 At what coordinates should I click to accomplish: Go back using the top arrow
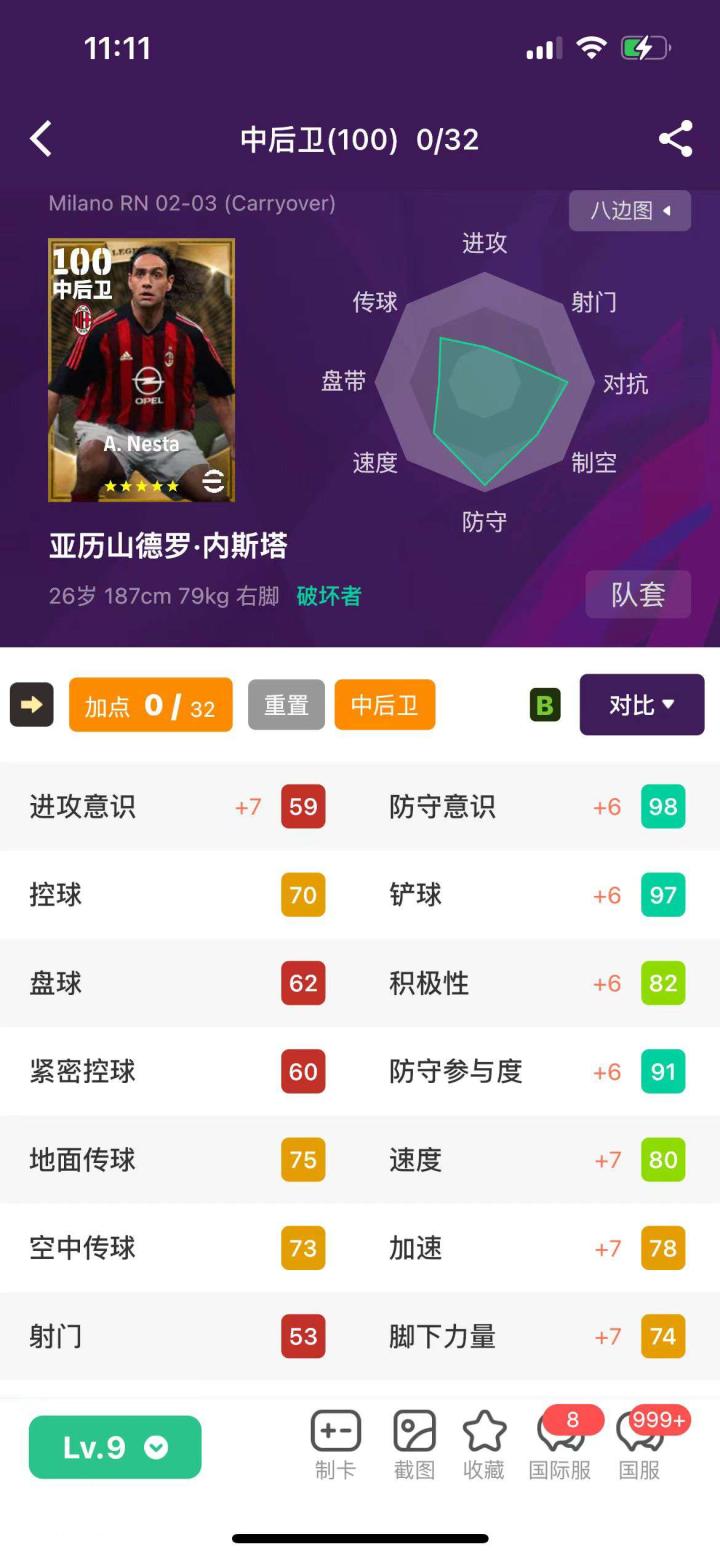(41, 139)
